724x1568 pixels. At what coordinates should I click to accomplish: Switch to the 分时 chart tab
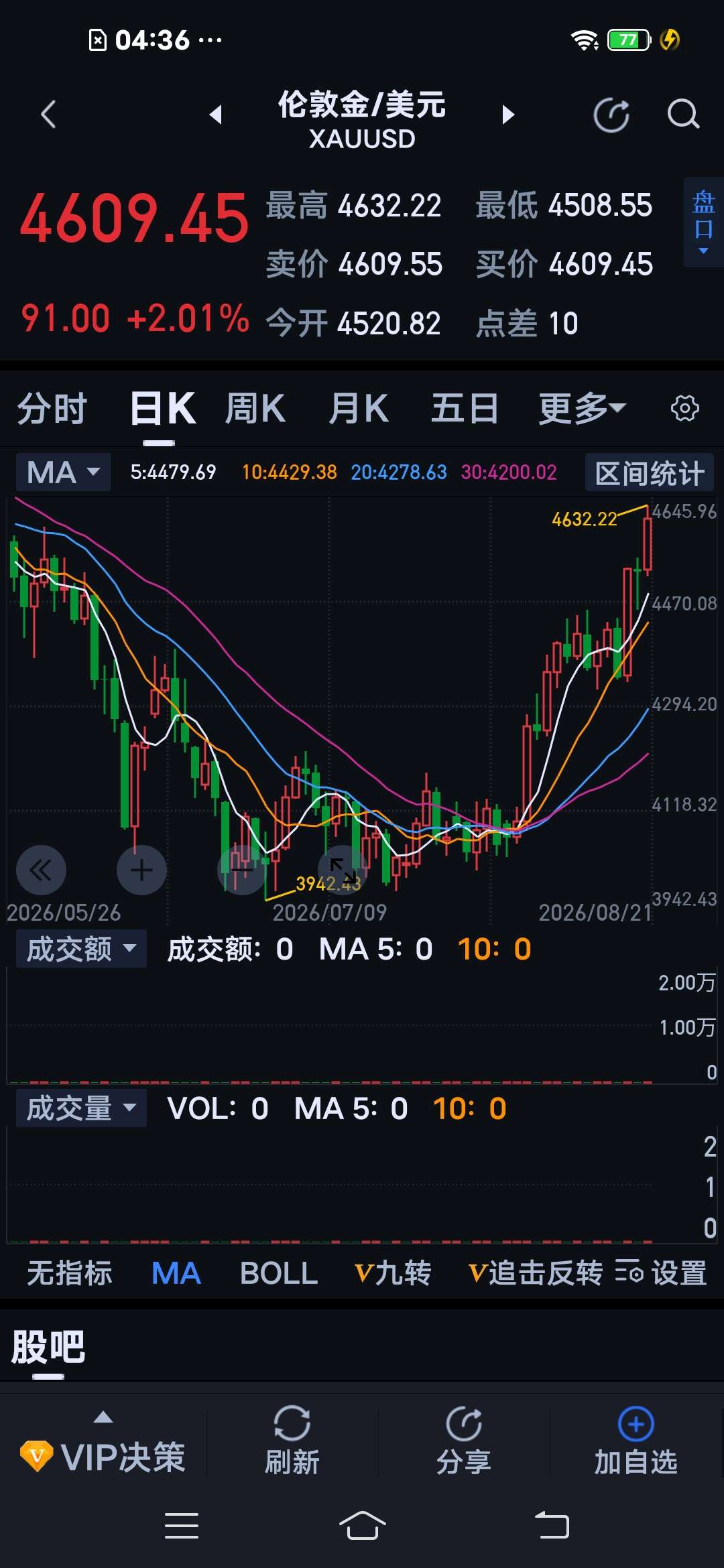[52, 408]
